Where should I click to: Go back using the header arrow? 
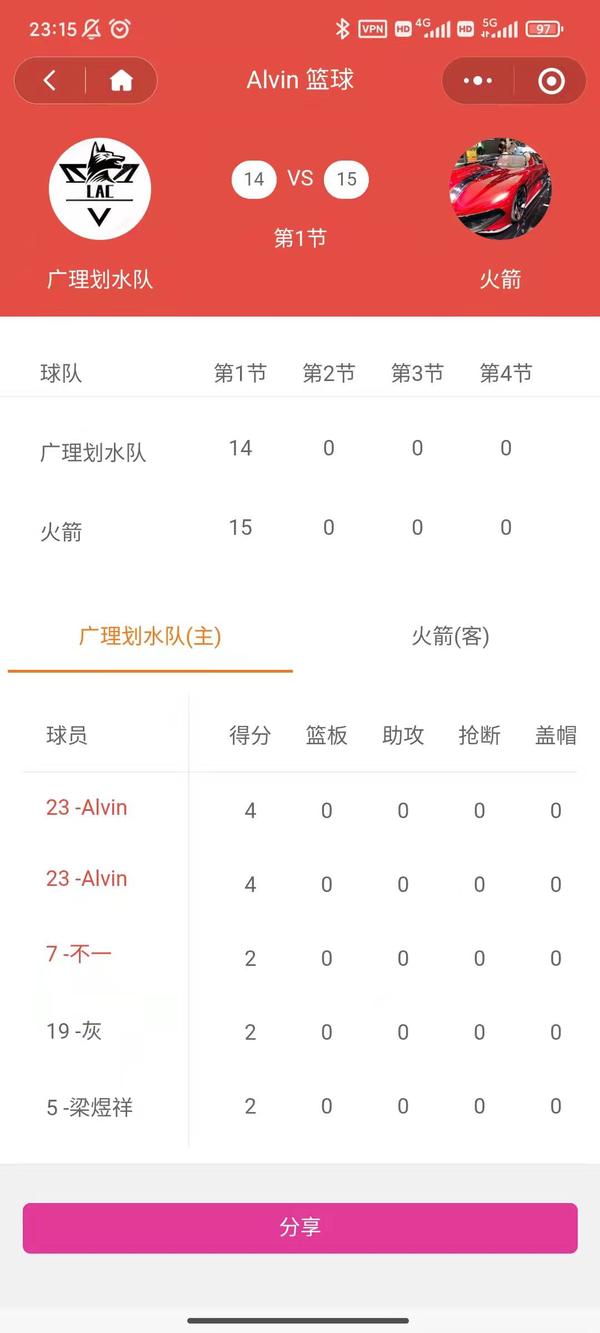[x=50, y=81]
